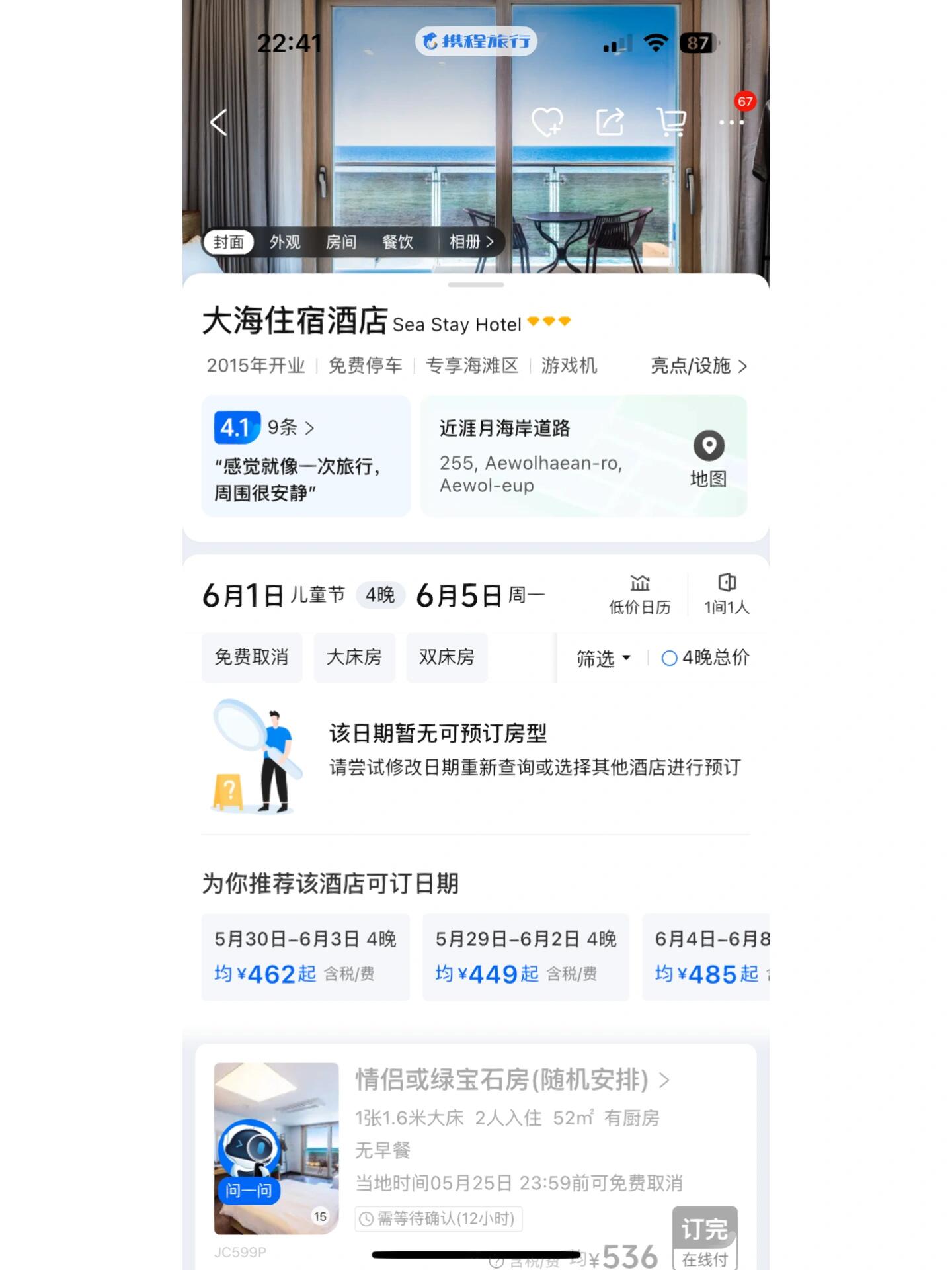Apply the 免费取消 filter chip

(251, 657)
